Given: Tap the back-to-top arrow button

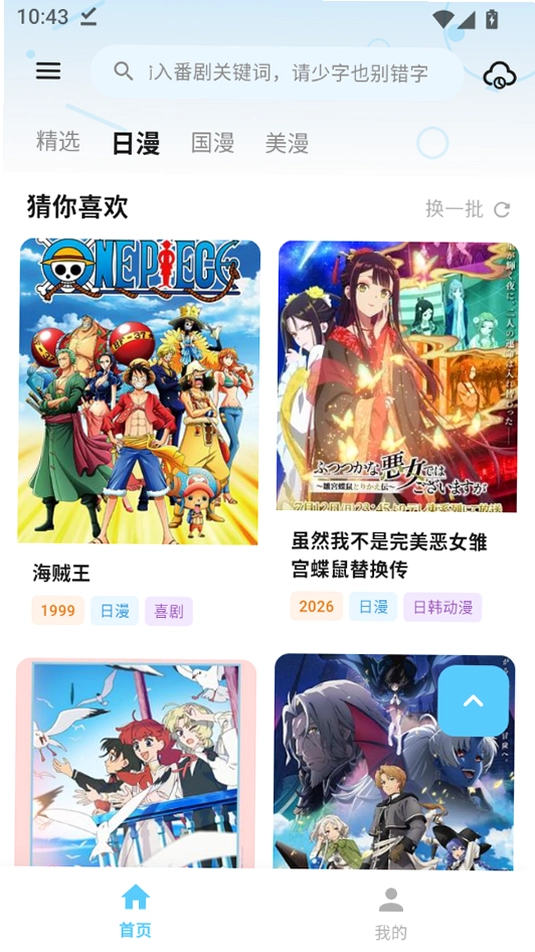Looking at the screenshot, I should 473,701.
